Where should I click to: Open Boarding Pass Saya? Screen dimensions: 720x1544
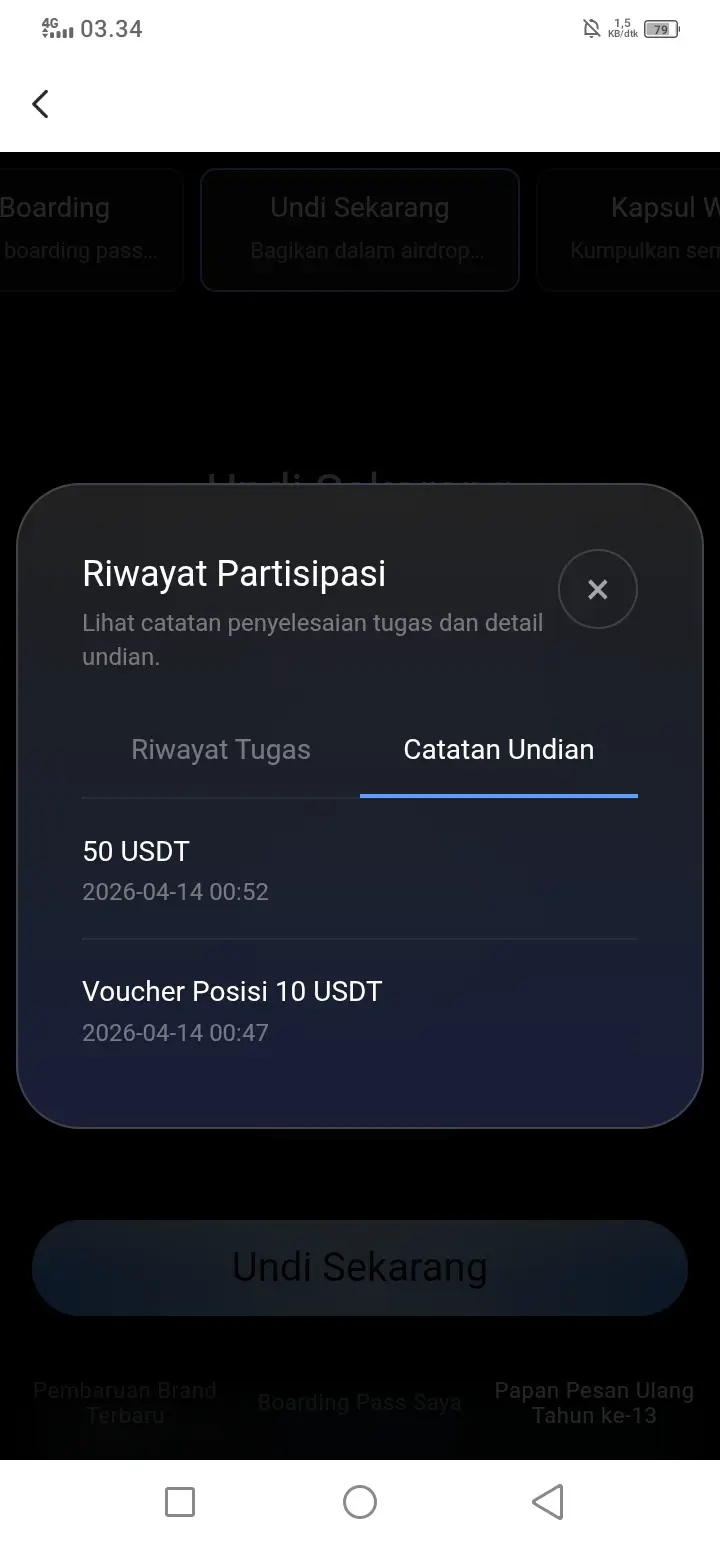358,1403
